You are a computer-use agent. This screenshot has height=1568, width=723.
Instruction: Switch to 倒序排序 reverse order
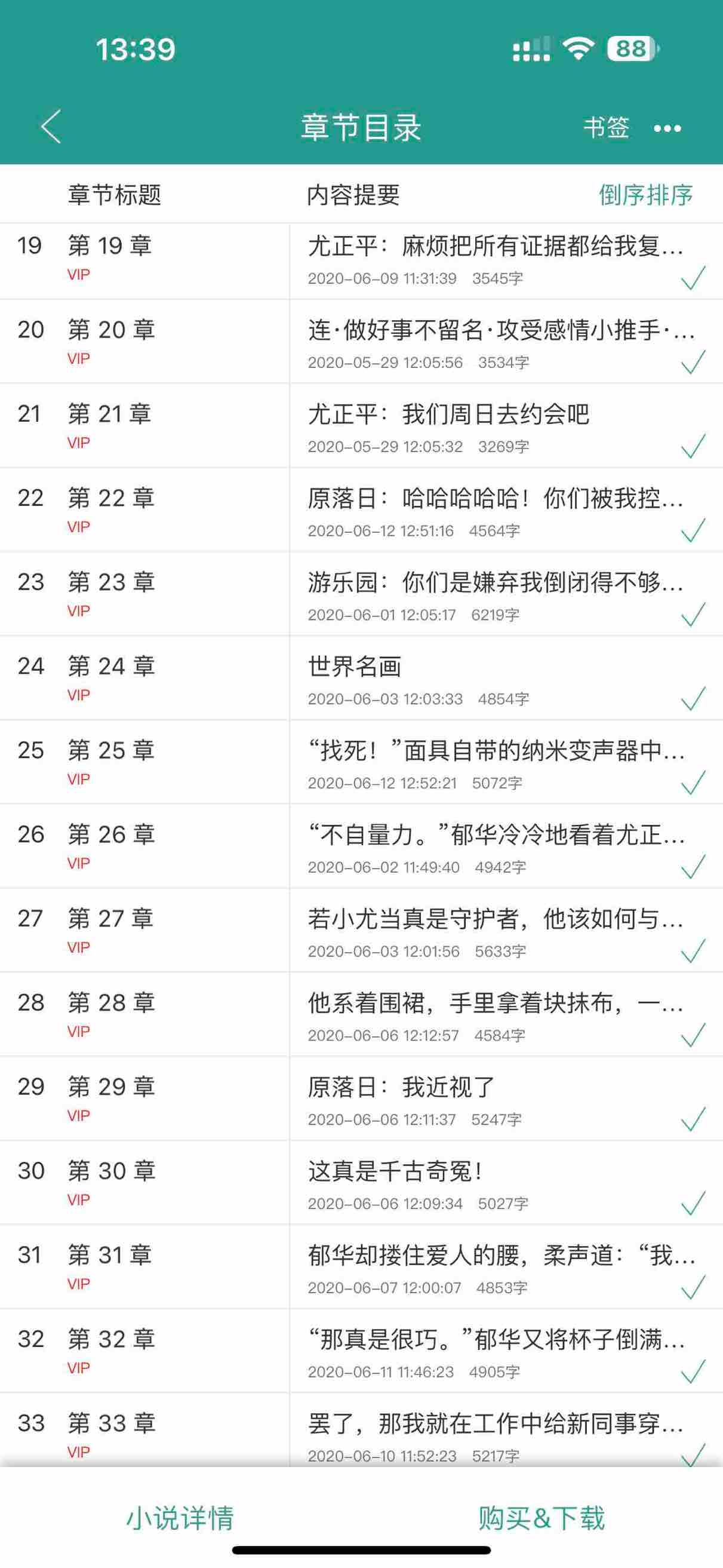pyautogui.click(x=646, y=195)
